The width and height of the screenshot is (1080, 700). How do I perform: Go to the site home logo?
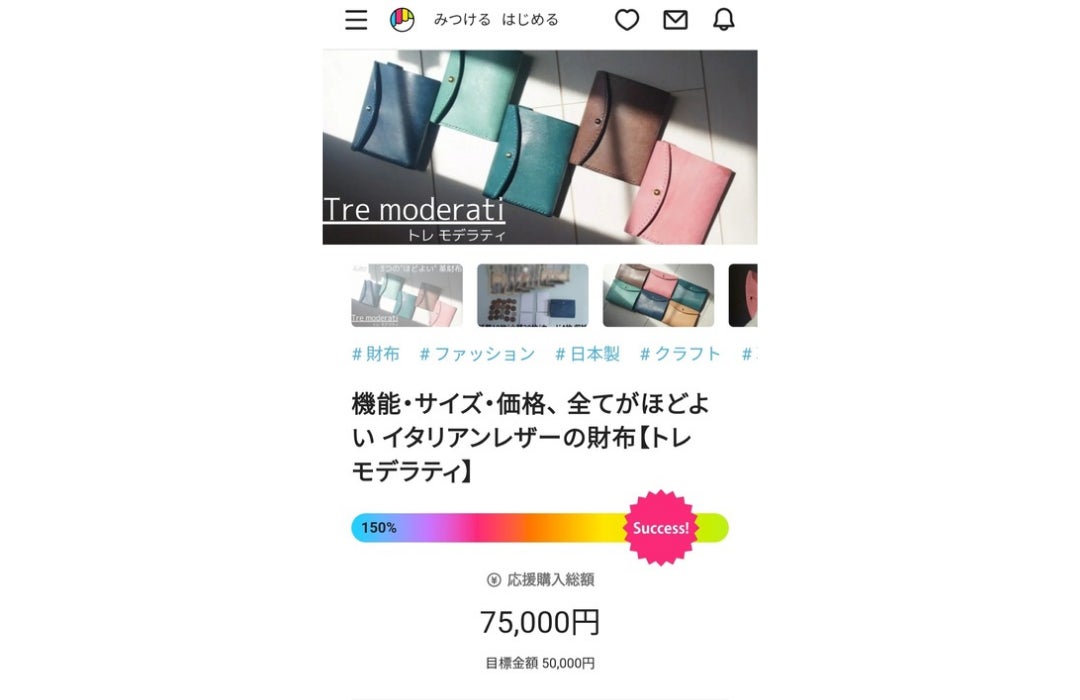coord(402,20)
